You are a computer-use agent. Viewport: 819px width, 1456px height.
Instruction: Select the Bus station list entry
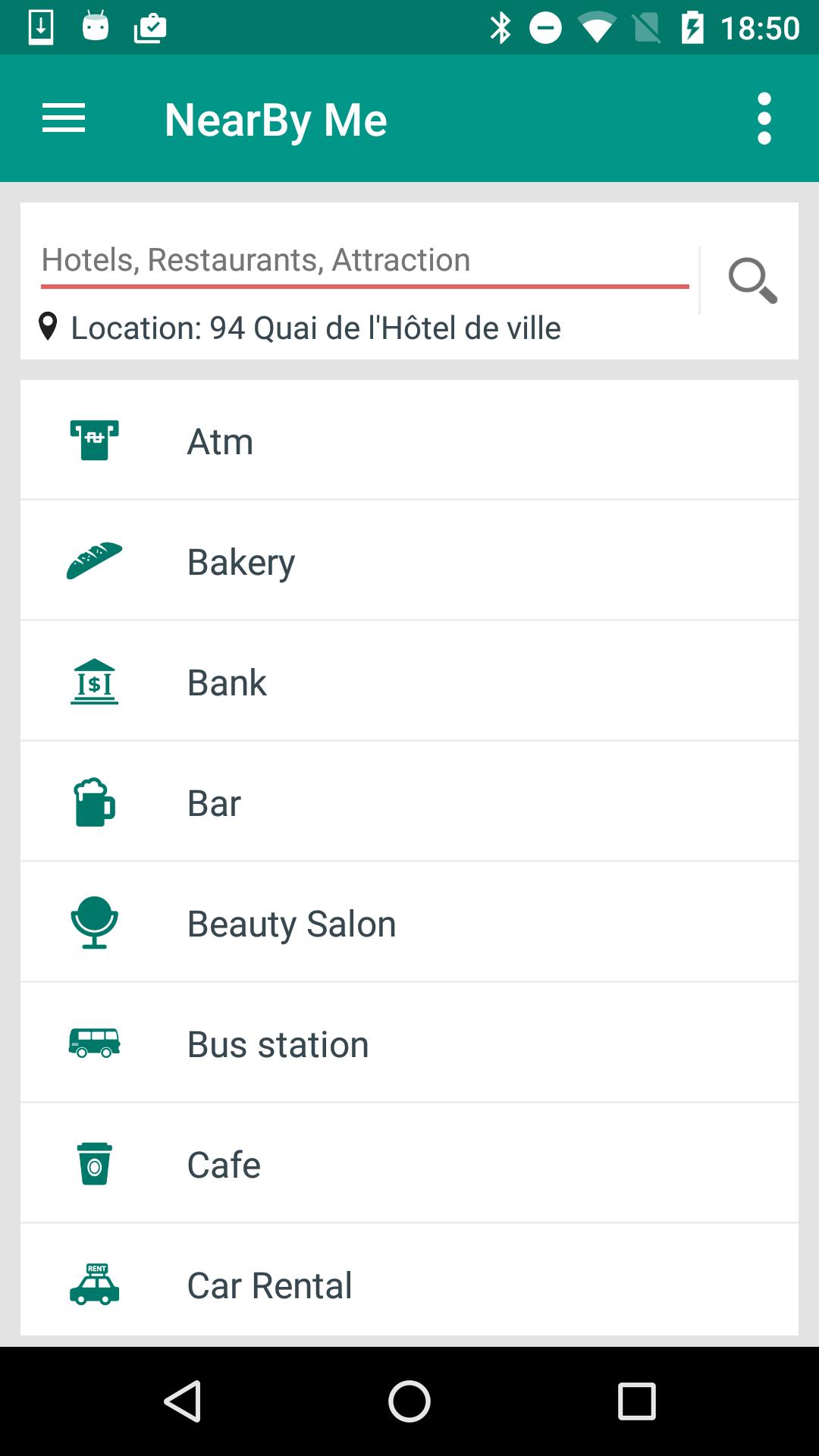coord(409,1043)
